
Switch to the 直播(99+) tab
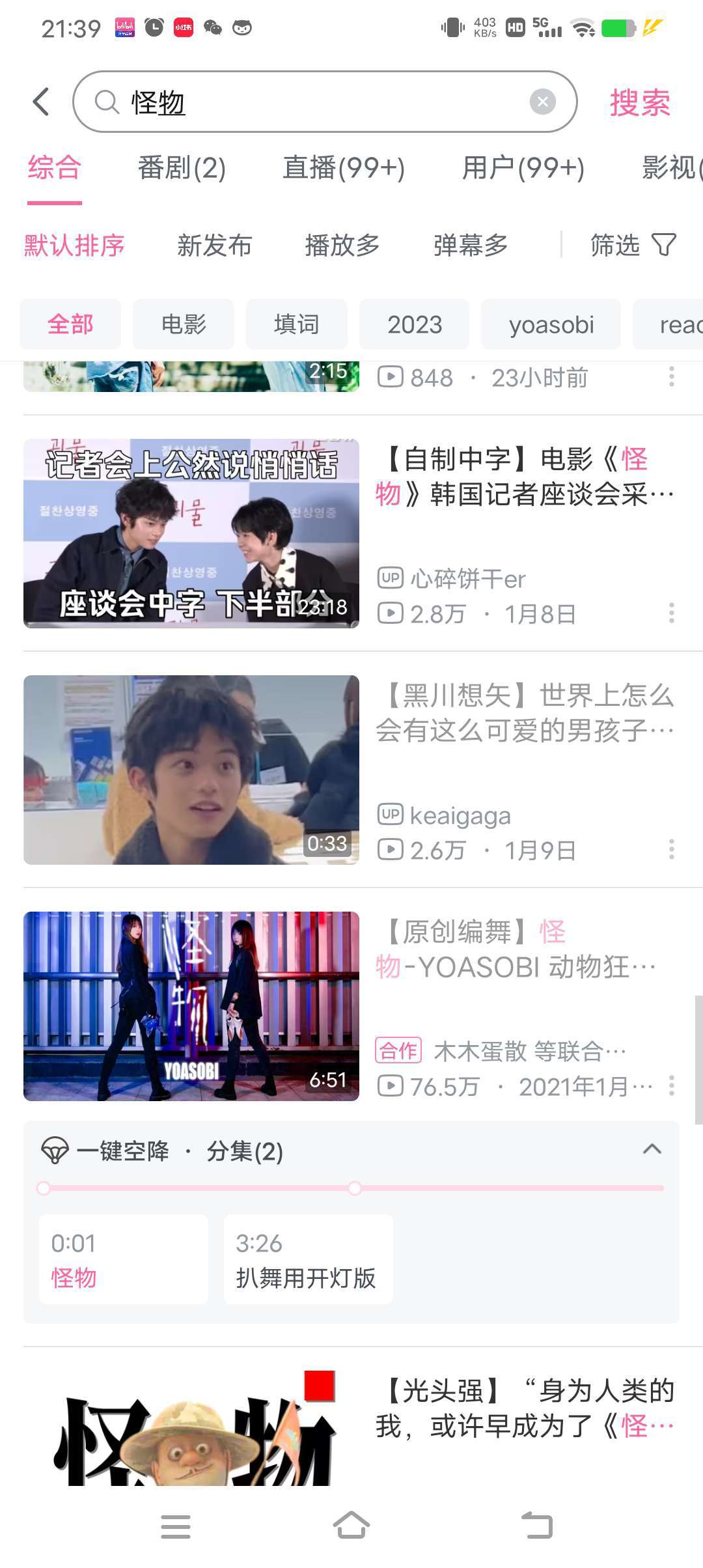[344, 168]
